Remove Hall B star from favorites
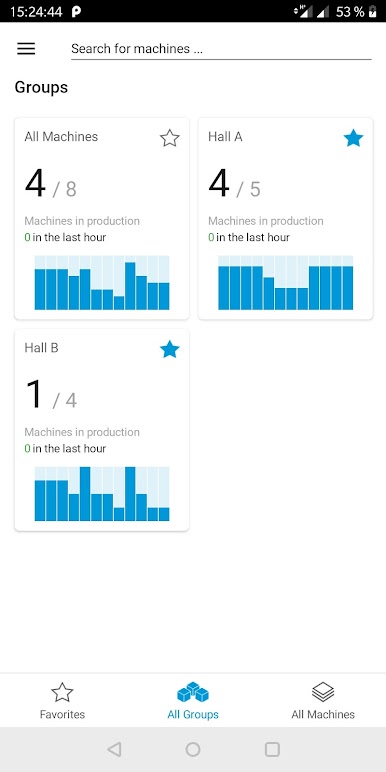386x772 pixels. [170, 349]
